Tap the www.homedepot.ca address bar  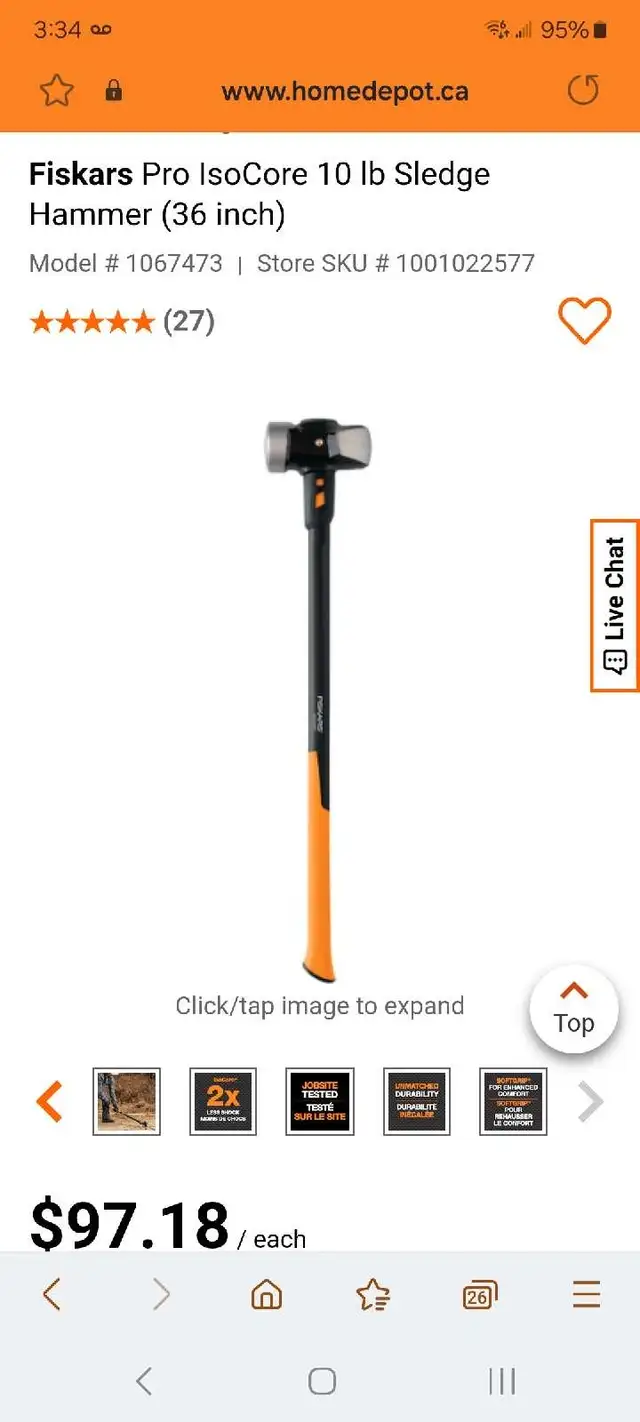click(344, 91)
